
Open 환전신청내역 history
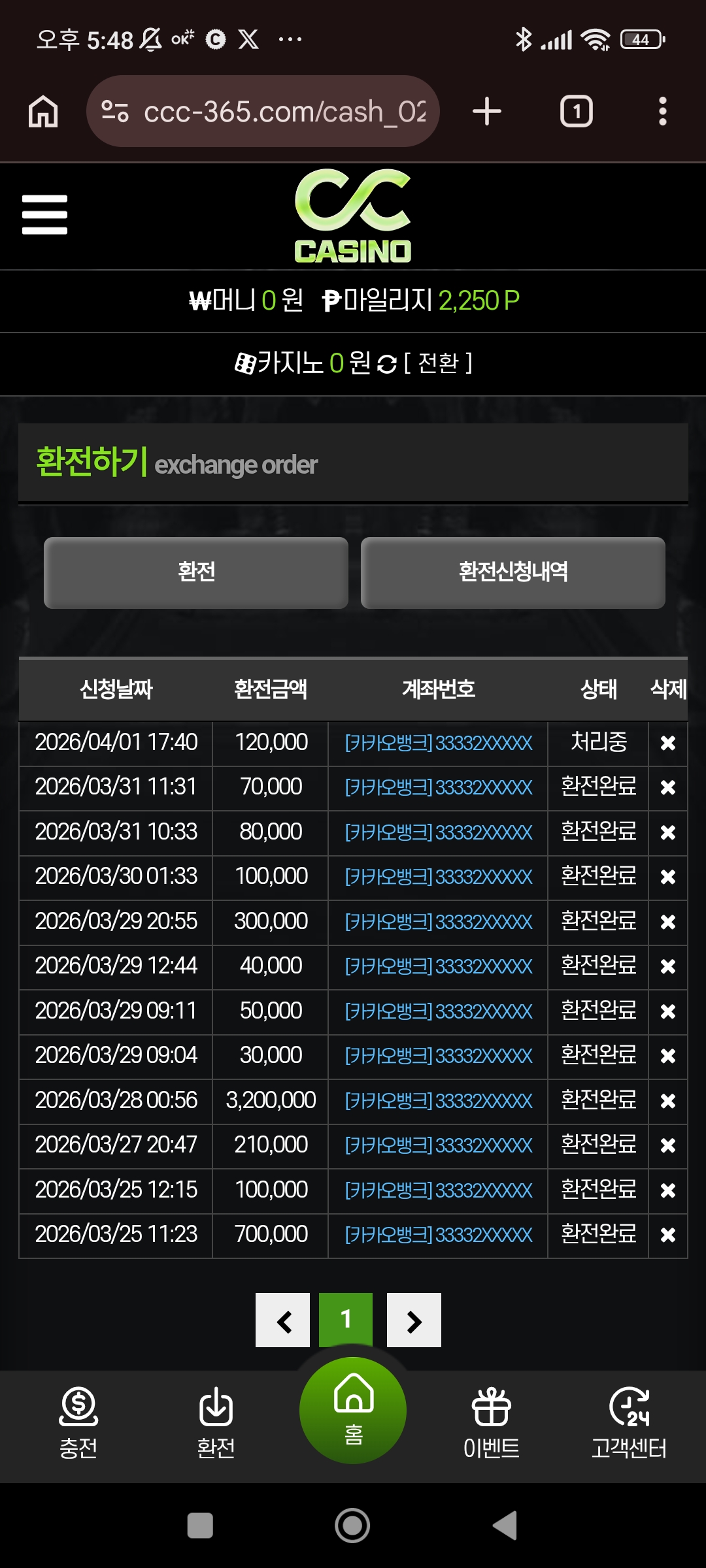tap(513, 572)
